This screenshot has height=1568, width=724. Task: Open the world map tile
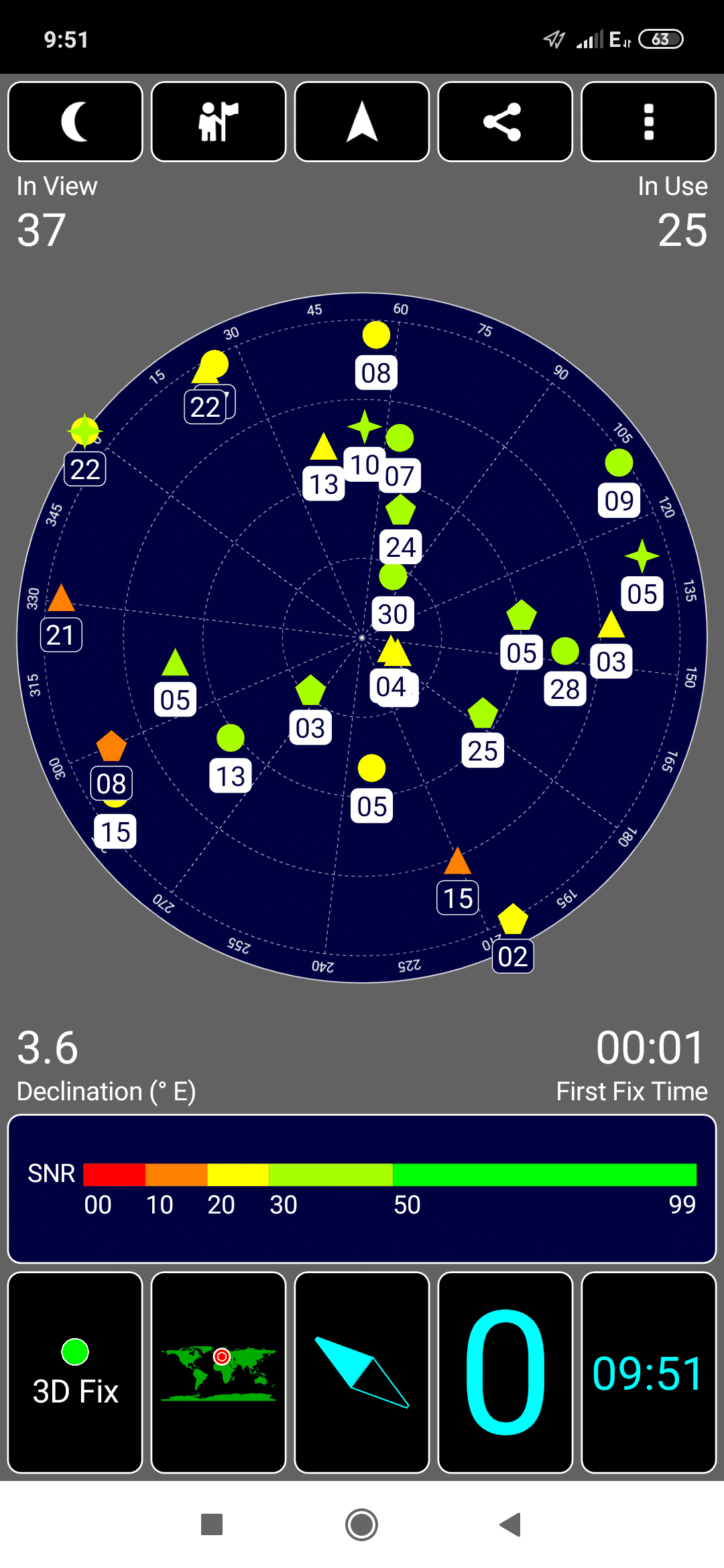click(219, 1372)
